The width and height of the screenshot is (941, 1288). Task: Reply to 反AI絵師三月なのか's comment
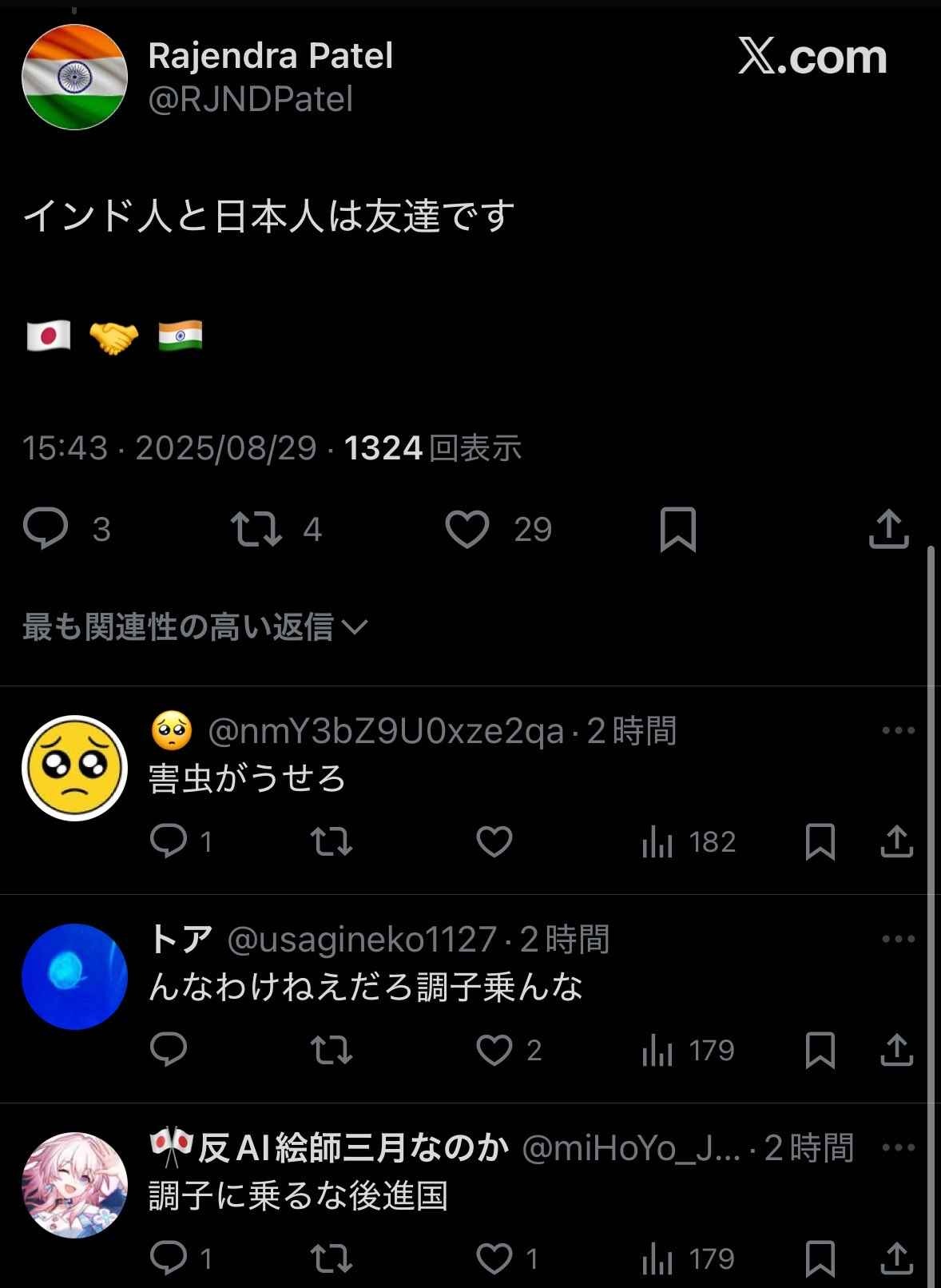169,1259
